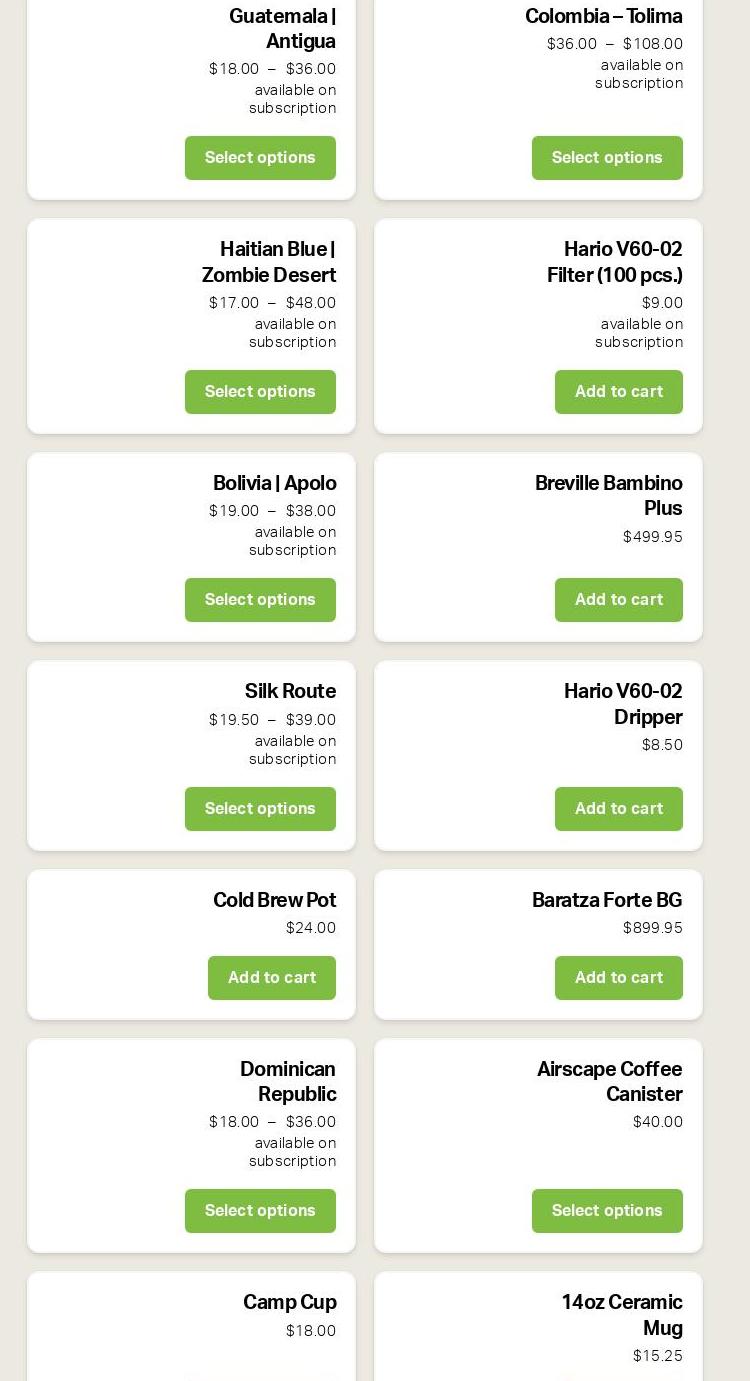
Task: Select options for Silk Route
Action: coord(260,809)
